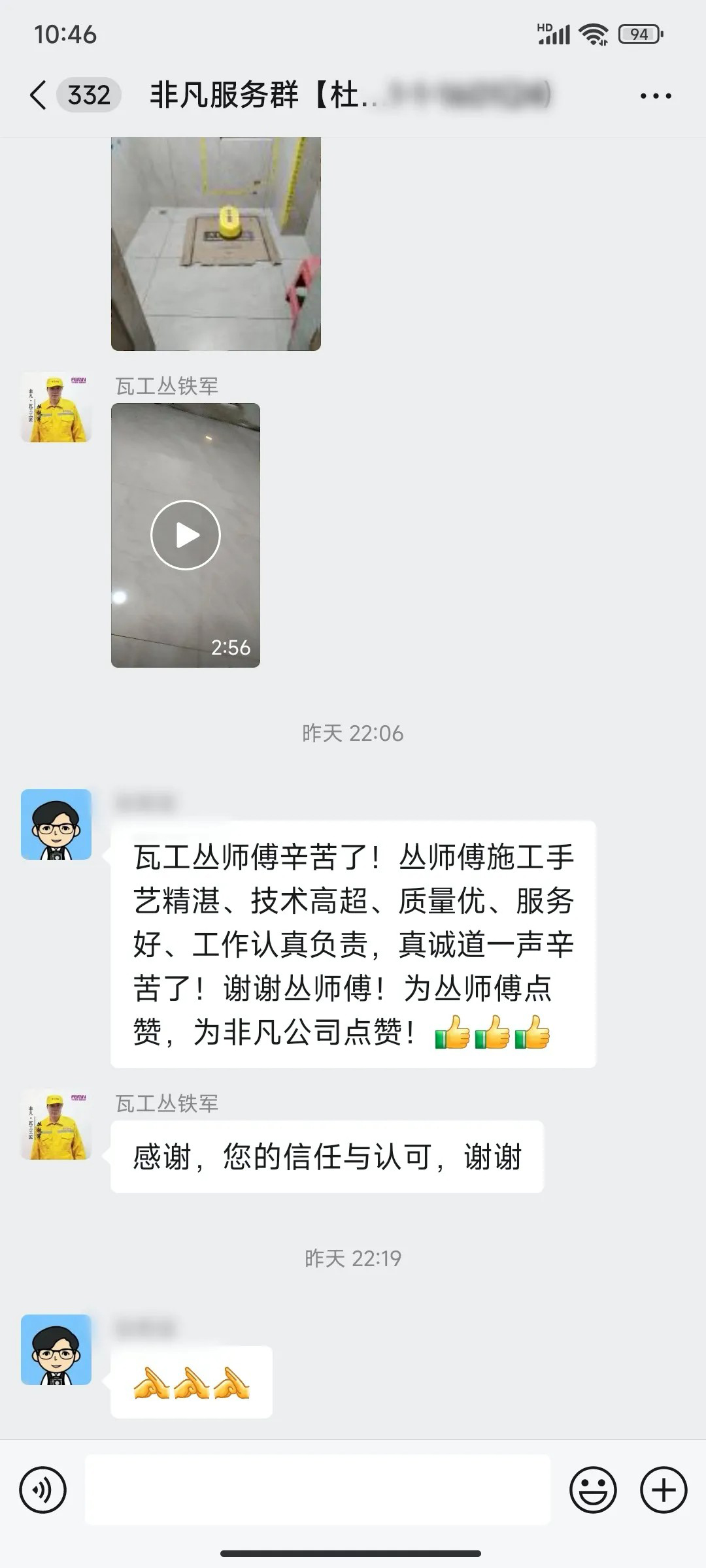Go back to the chat list

(39, 95)
